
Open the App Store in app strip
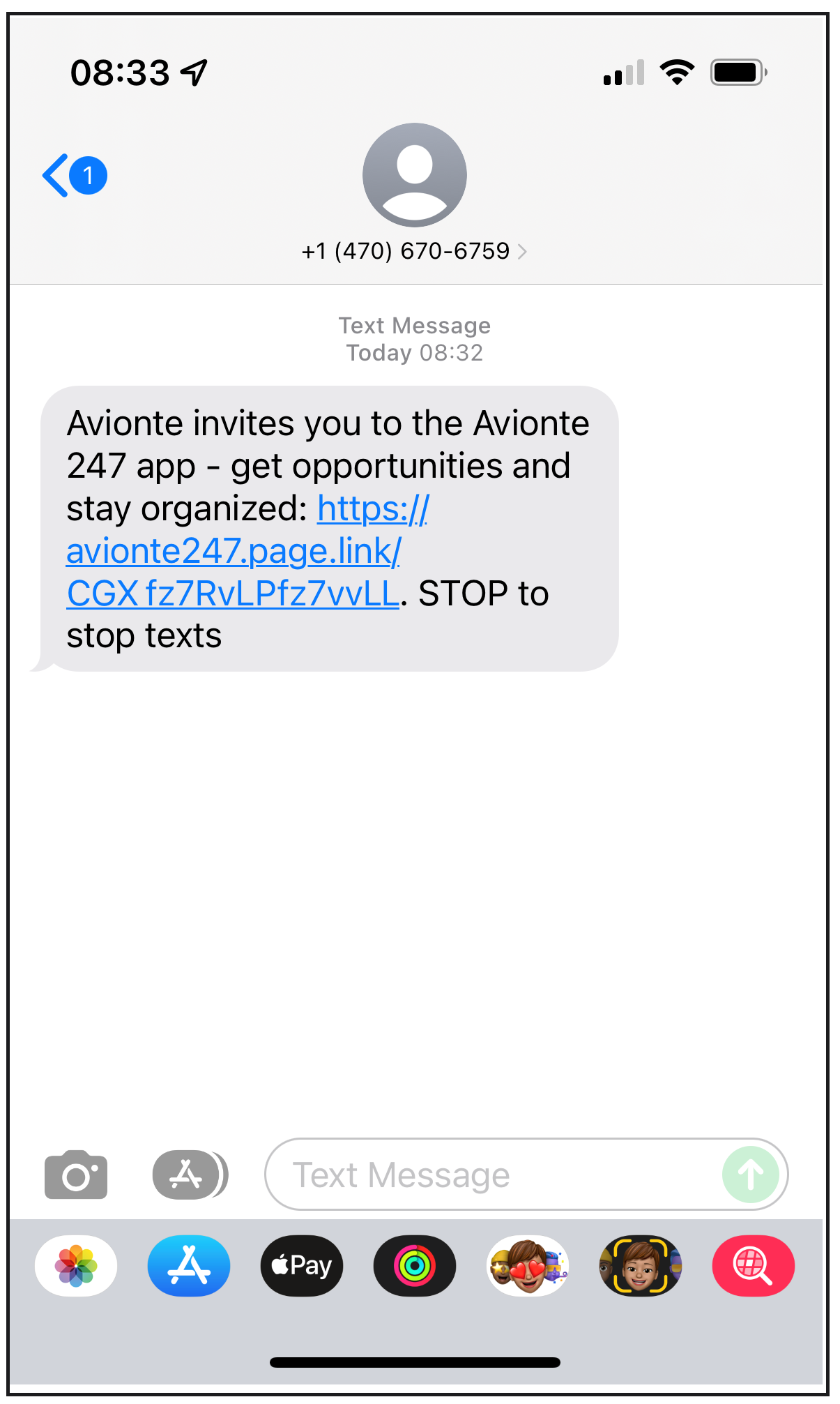(189, 1266)
